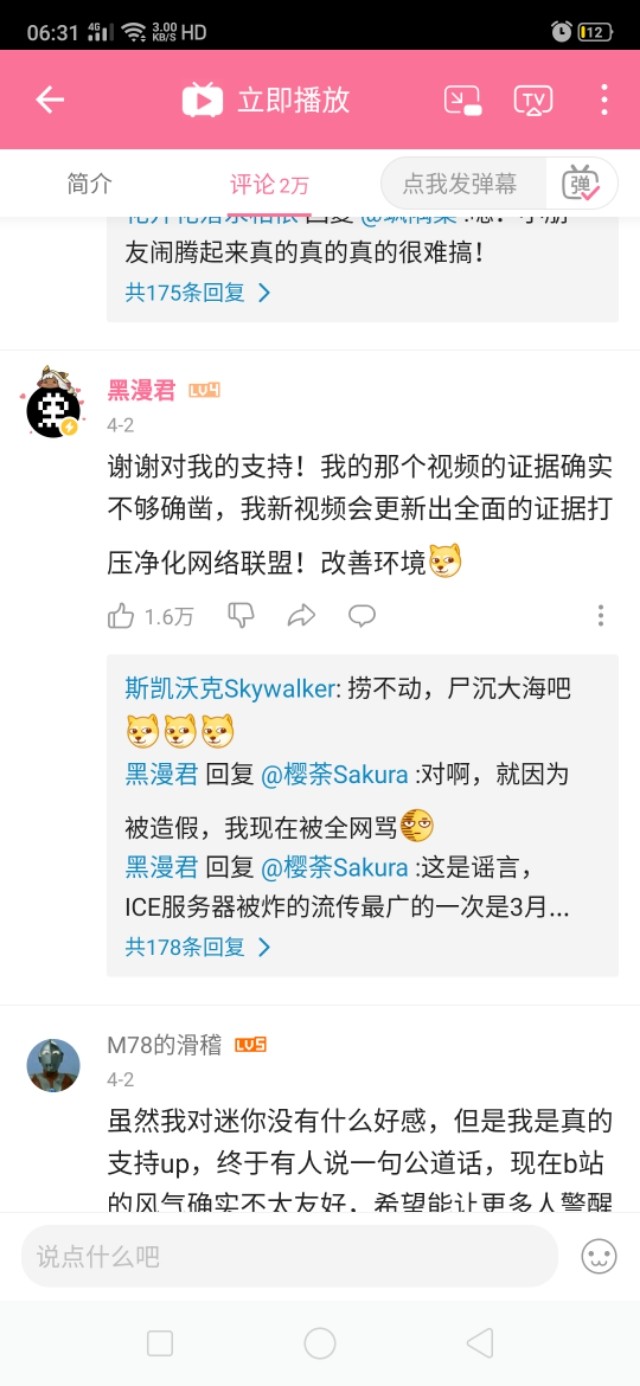Tap 说点什么吧 comment box
Screen dimensions: 640x1386
point(290,1256)
